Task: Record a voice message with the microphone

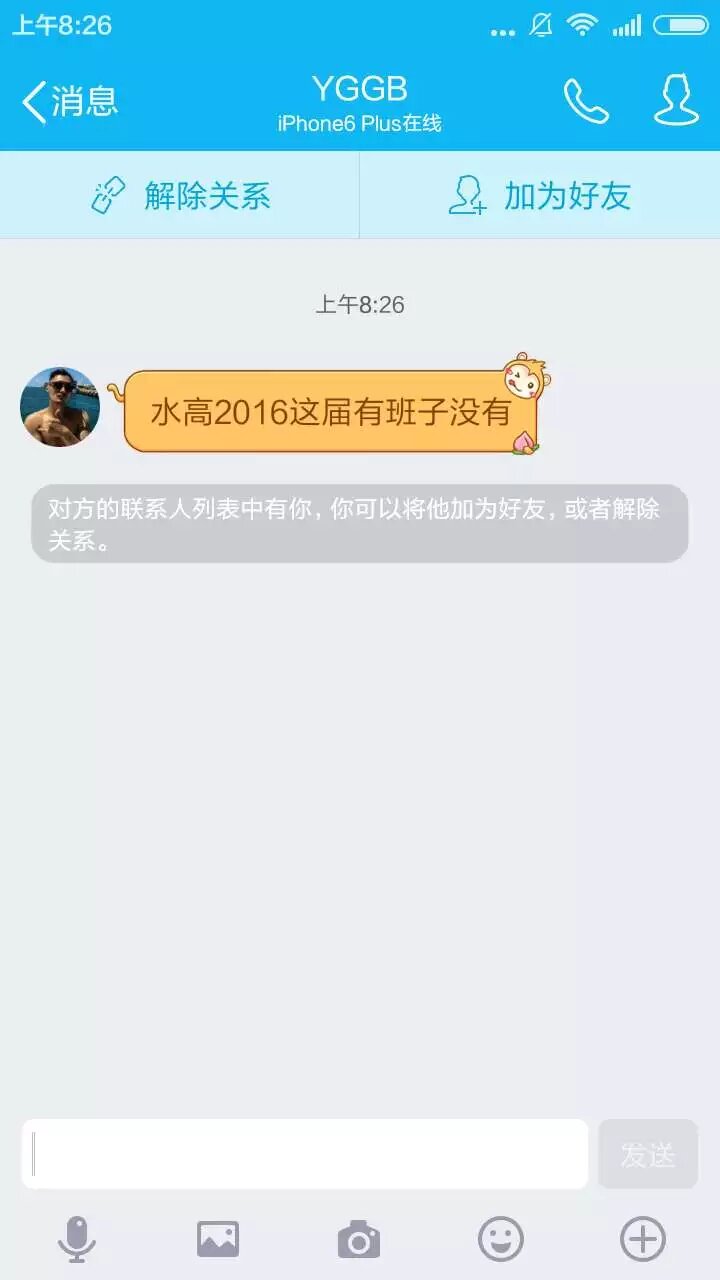Action: point(76,1240)
